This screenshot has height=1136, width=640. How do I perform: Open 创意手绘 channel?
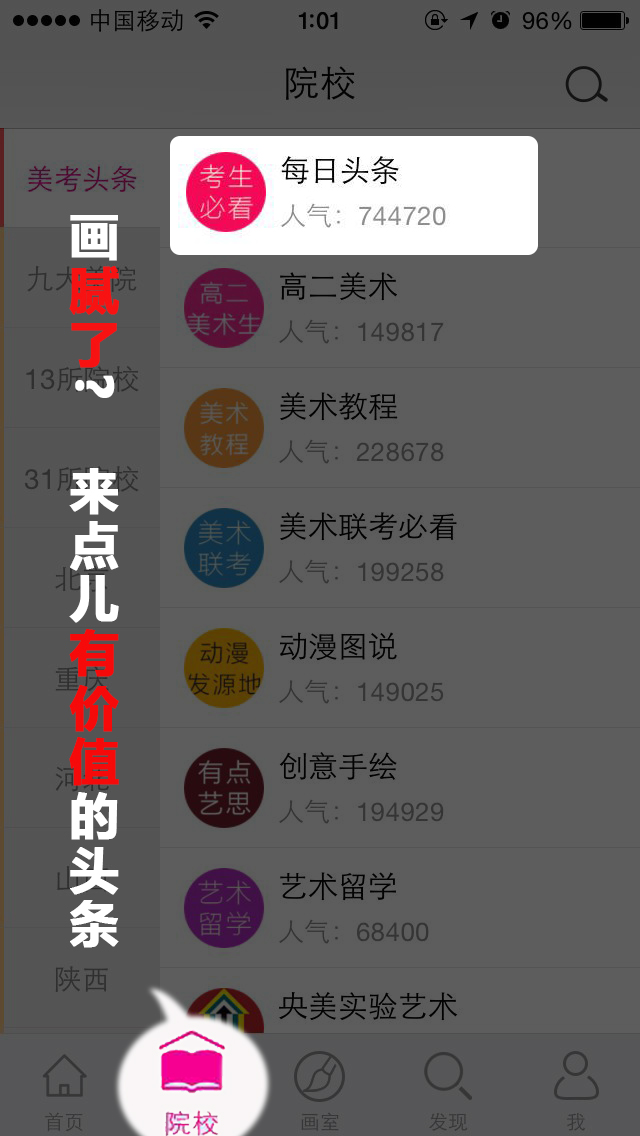pos(400,788)
